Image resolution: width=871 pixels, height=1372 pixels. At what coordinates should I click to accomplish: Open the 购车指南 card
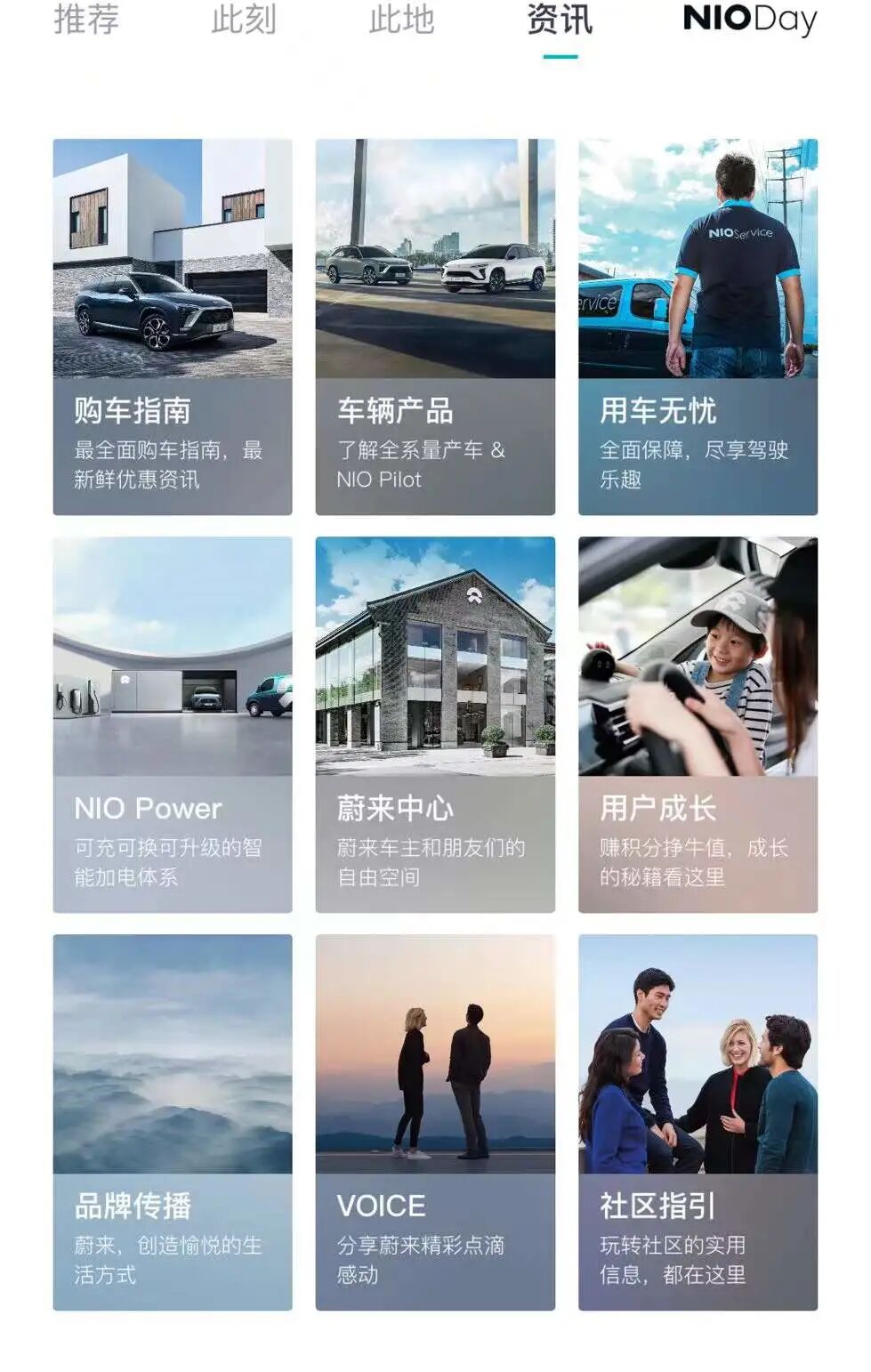[173, 327]
